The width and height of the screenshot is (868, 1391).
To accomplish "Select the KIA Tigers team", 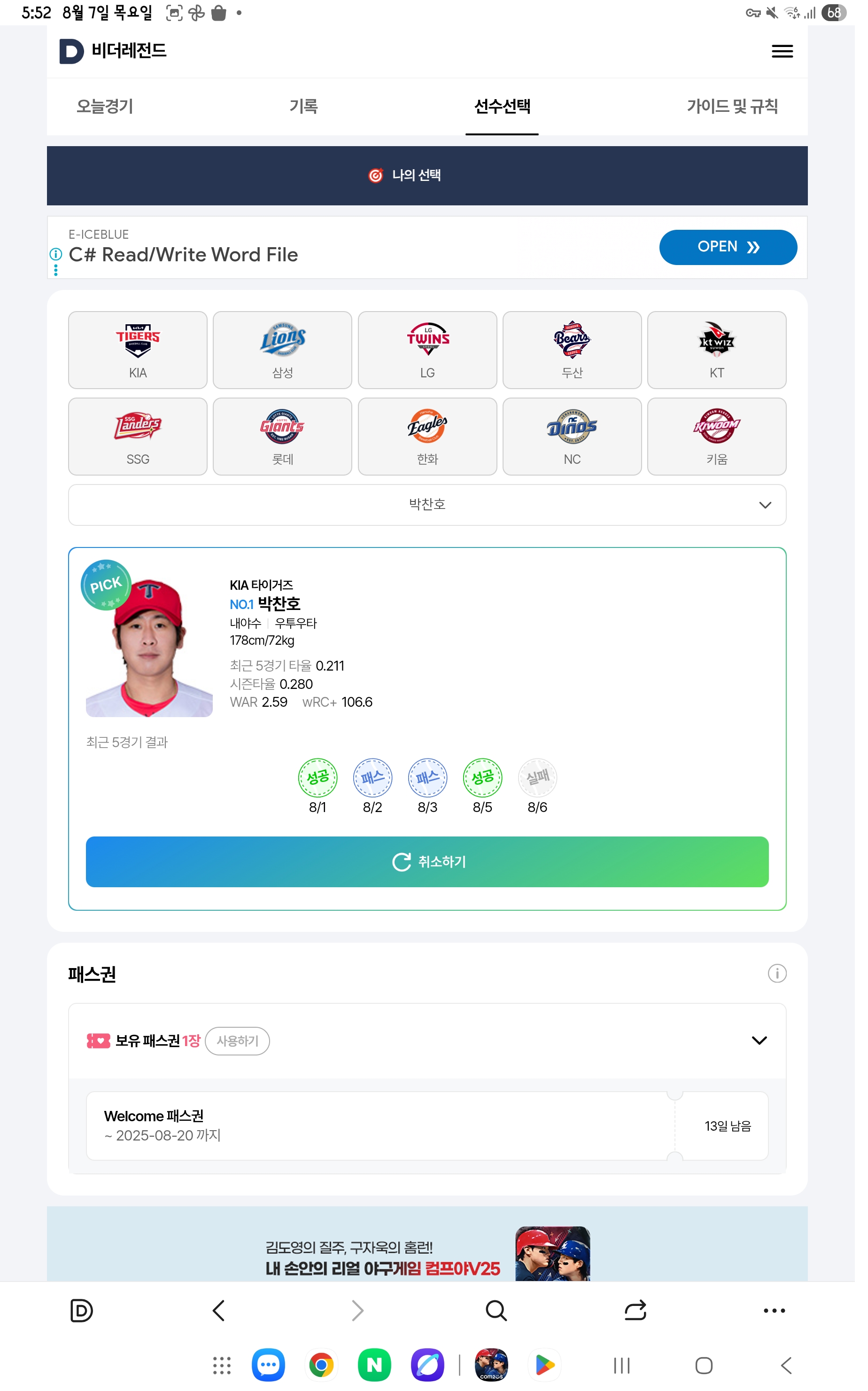I will point(139,355).
